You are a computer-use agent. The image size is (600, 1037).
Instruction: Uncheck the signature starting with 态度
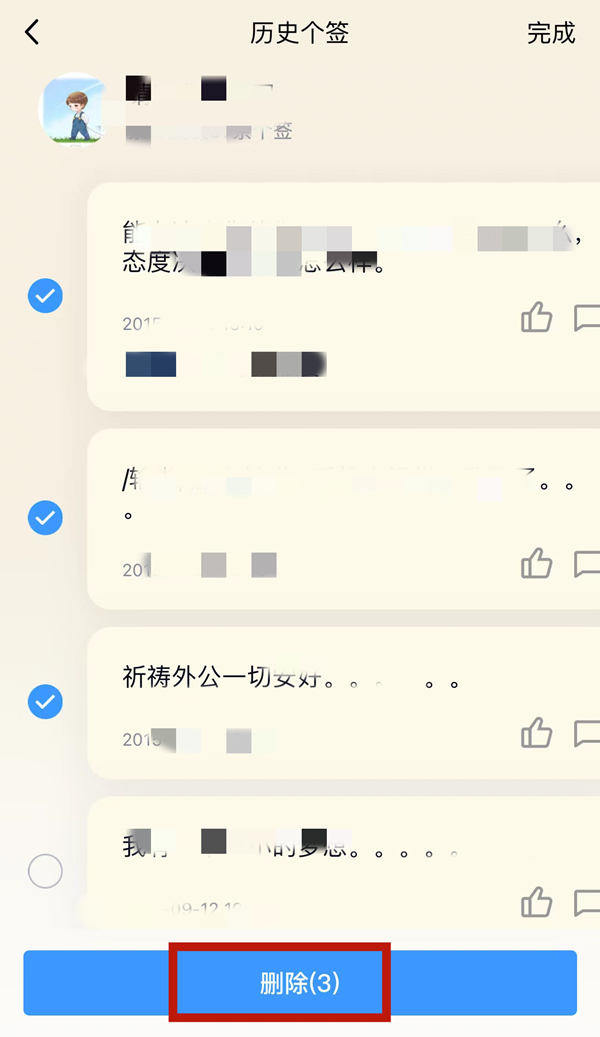[45, 296]
